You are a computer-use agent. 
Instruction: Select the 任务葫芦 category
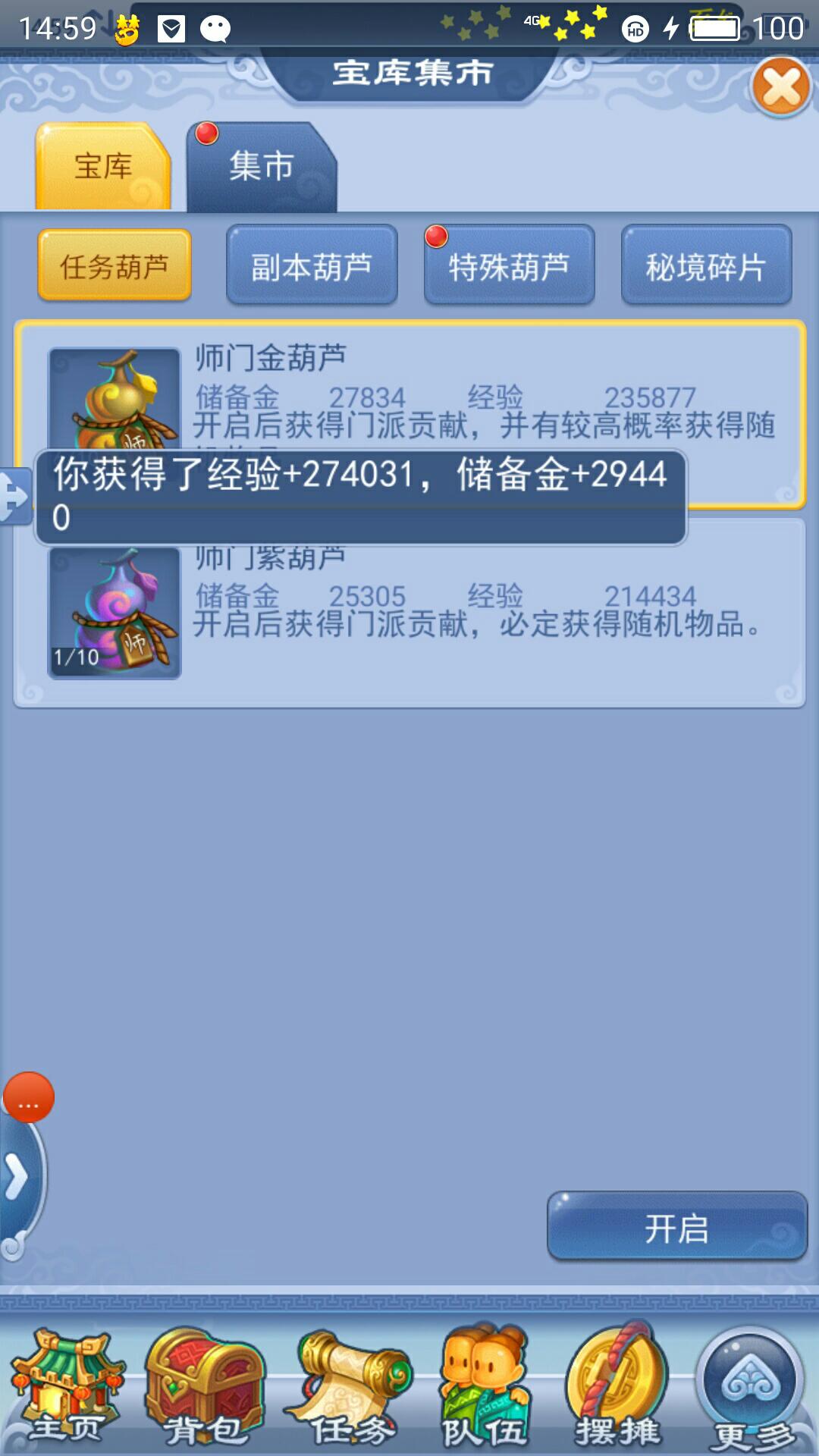(115, 266)
